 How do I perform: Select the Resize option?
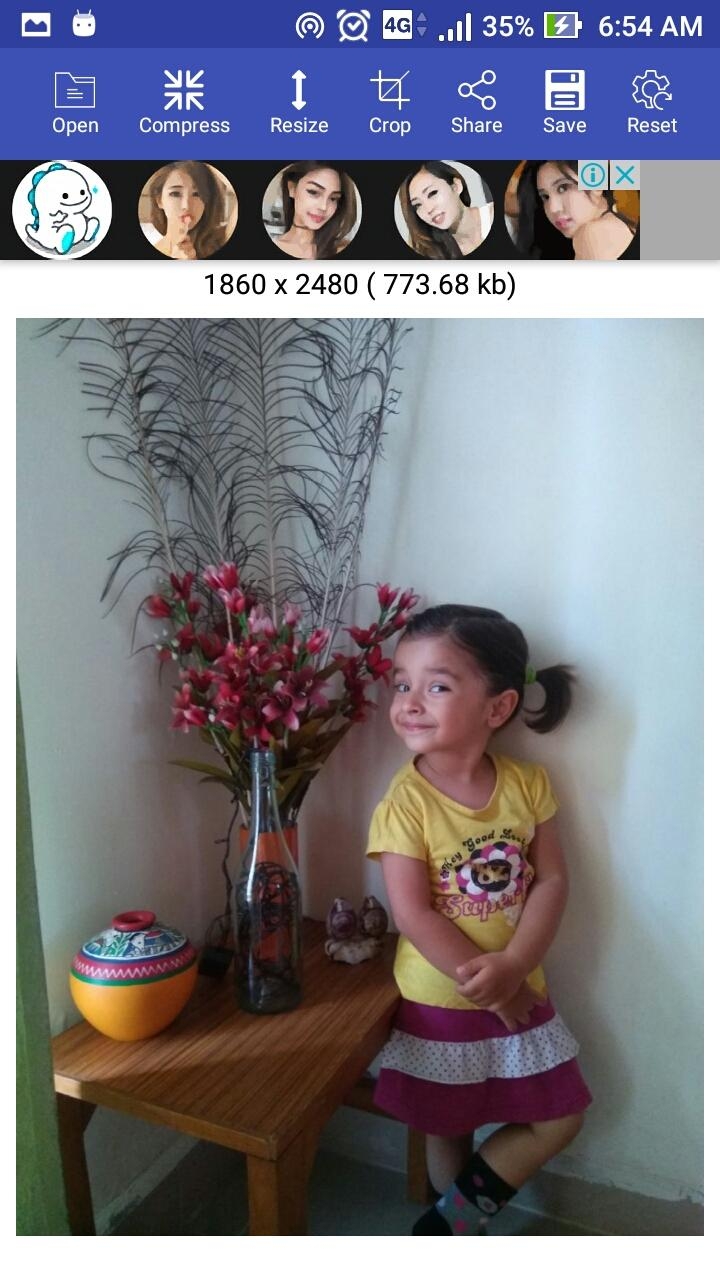[299, 103]
